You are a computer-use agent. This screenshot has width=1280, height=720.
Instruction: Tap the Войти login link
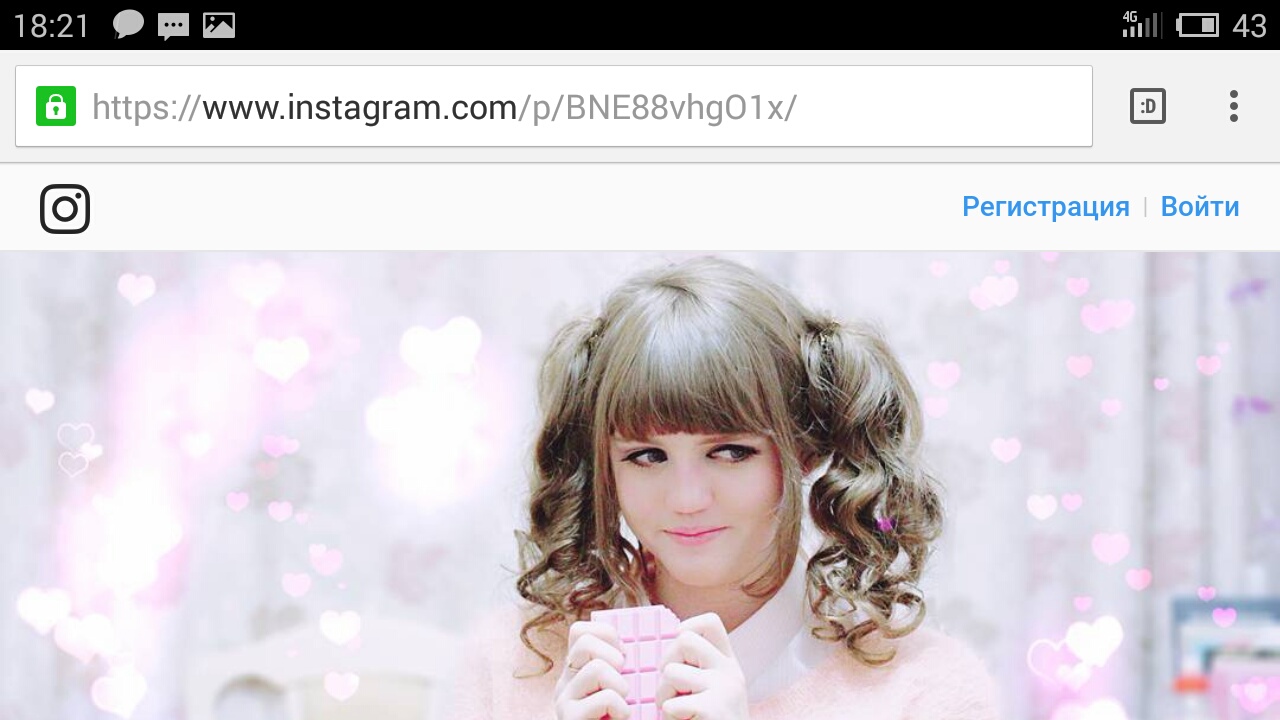(1199, 207)
